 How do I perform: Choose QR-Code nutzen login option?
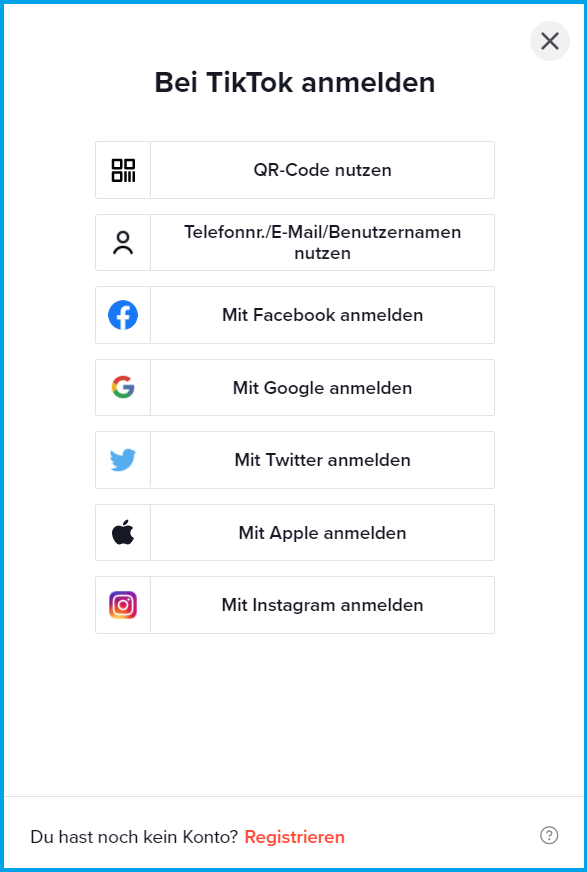[295, 170]
